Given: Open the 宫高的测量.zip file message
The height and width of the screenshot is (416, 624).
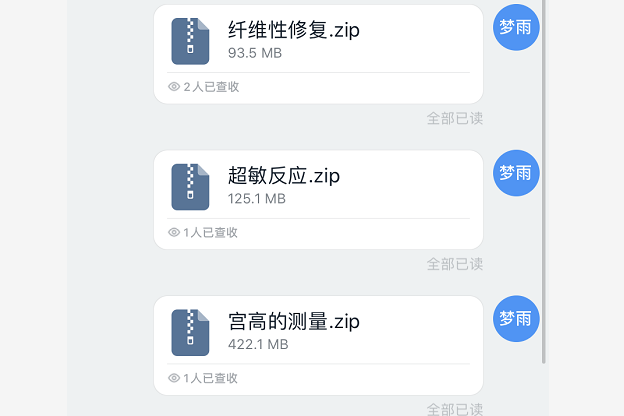Looking at the screenshot, I should [317, 332].
